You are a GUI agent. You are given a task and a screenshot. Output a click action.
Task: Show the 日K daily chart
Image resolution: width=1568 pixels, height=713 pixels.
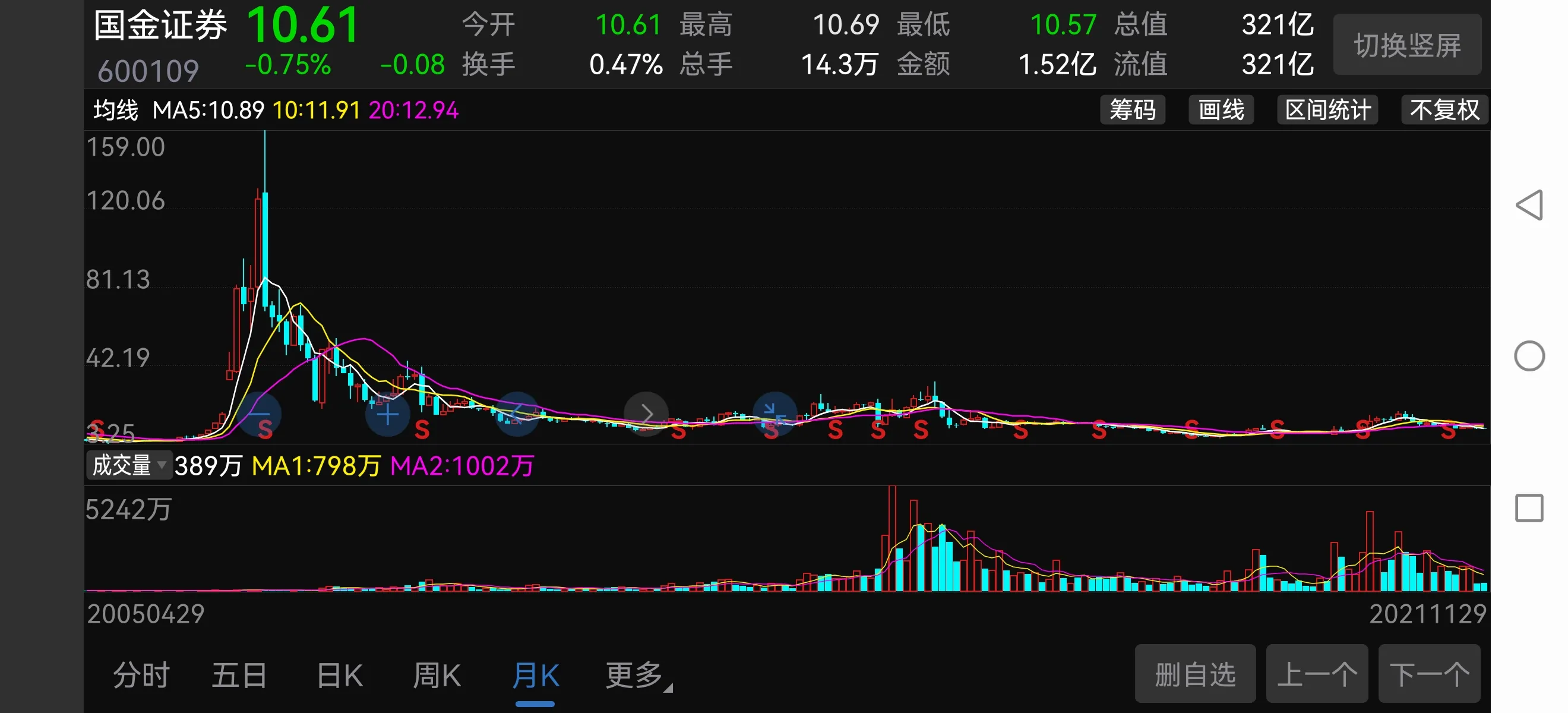tap(340, 674)
